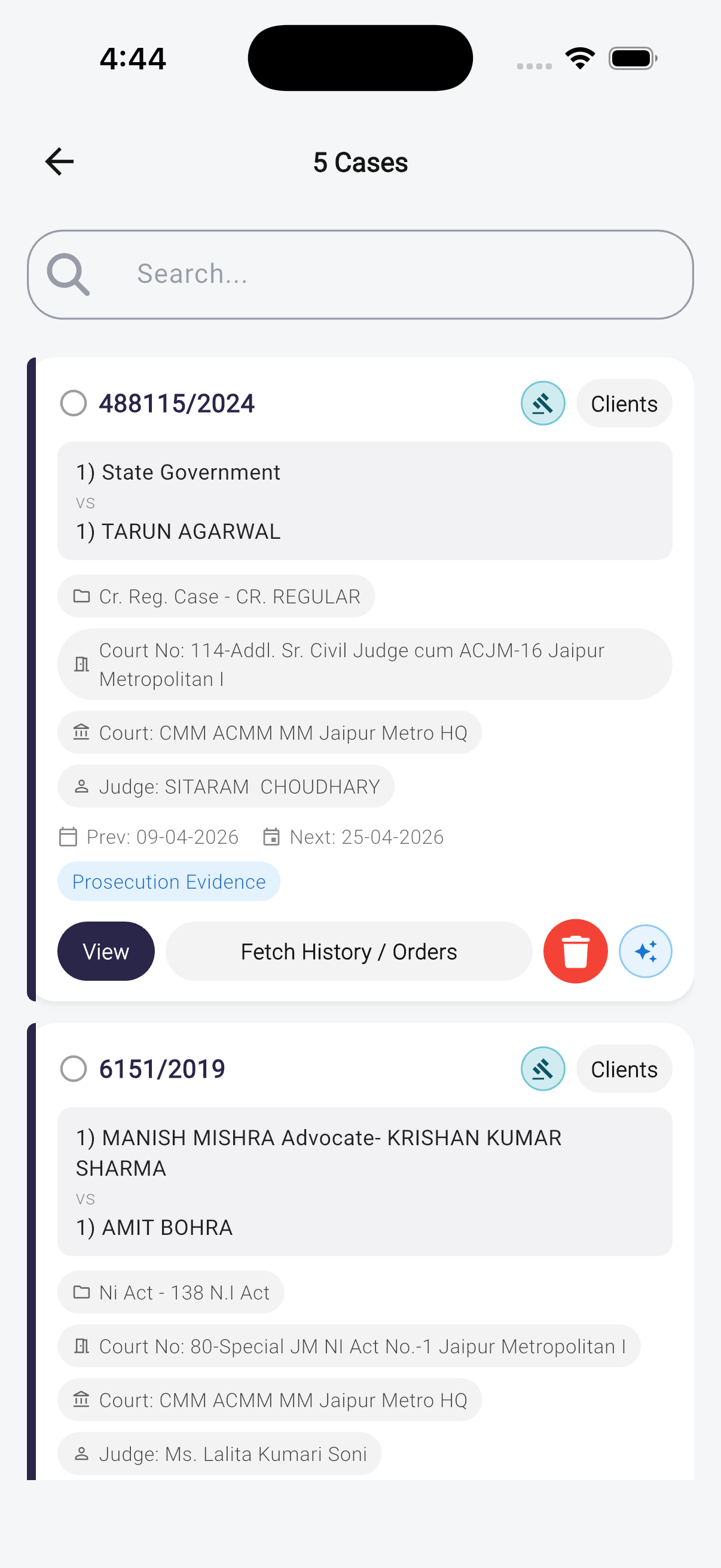721x1568 pixels.
Task: Tap the View button on case 488115/2024
Action: pos(105,951)
